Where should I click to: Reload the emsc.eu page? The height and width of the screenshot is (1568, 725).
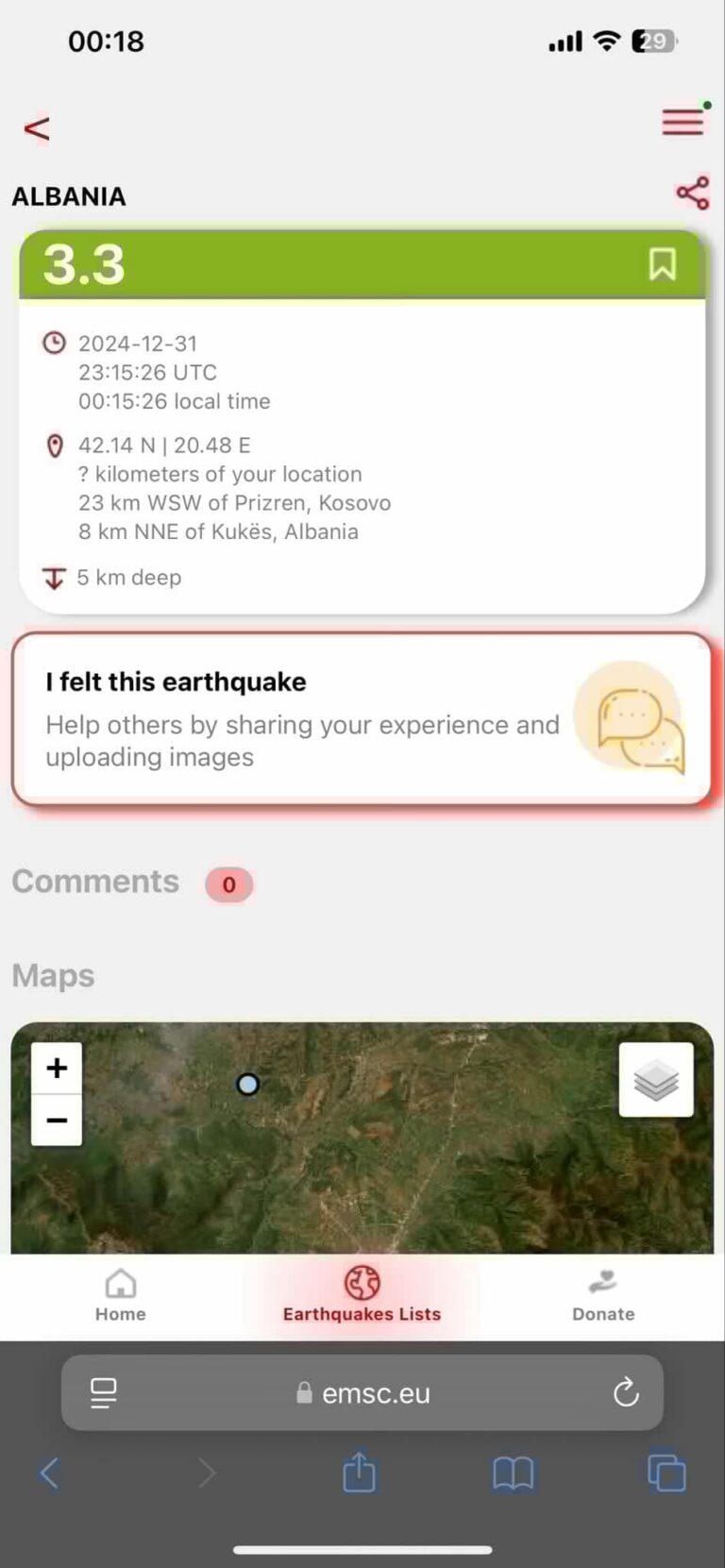point(626,1392)
